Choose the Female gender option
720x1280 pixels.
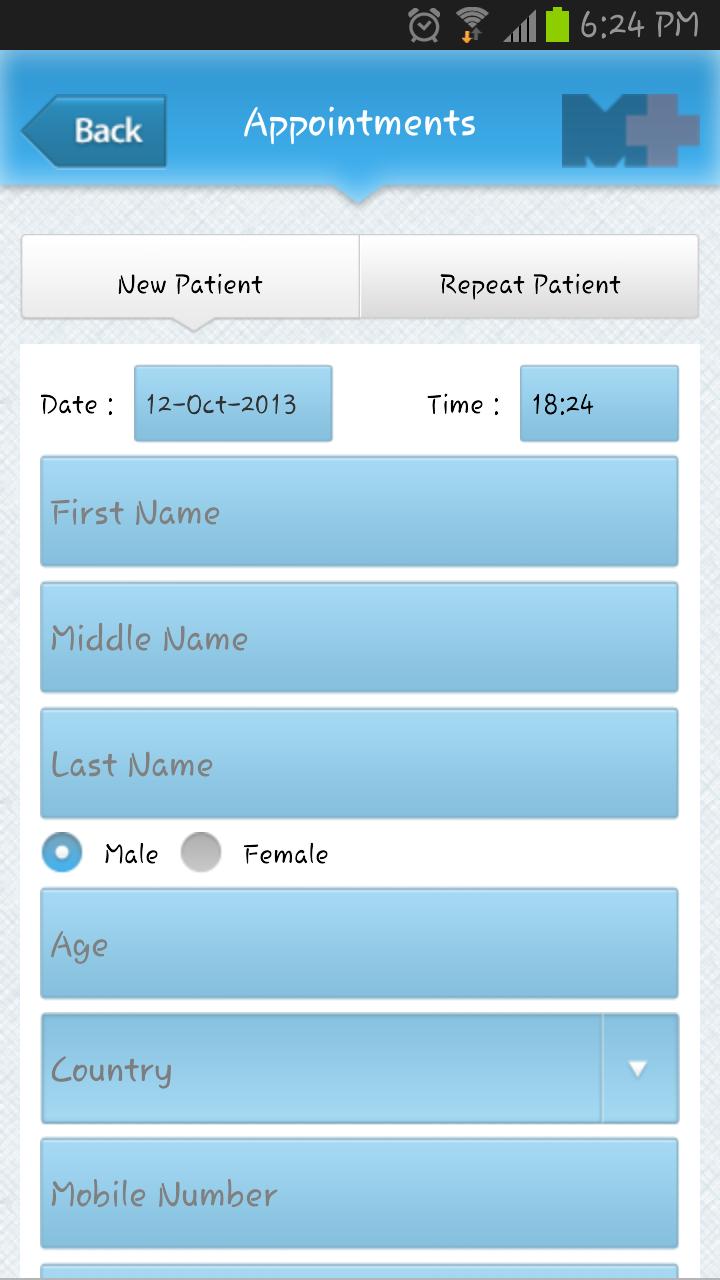(x=201, y=853)
